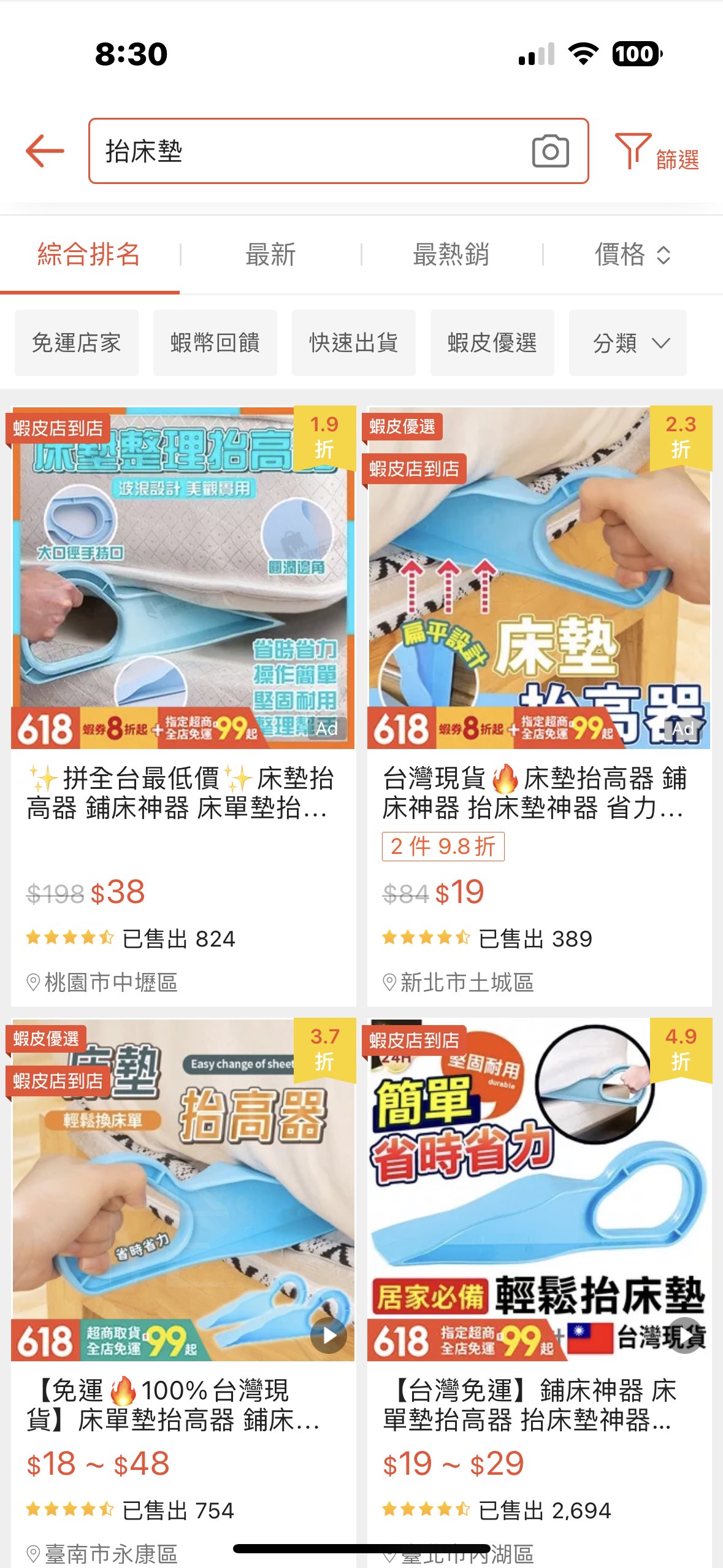This screenshot has height=1568, width=723.
Task: Open the 篩選 filter panel
Action: coord(657,152)
